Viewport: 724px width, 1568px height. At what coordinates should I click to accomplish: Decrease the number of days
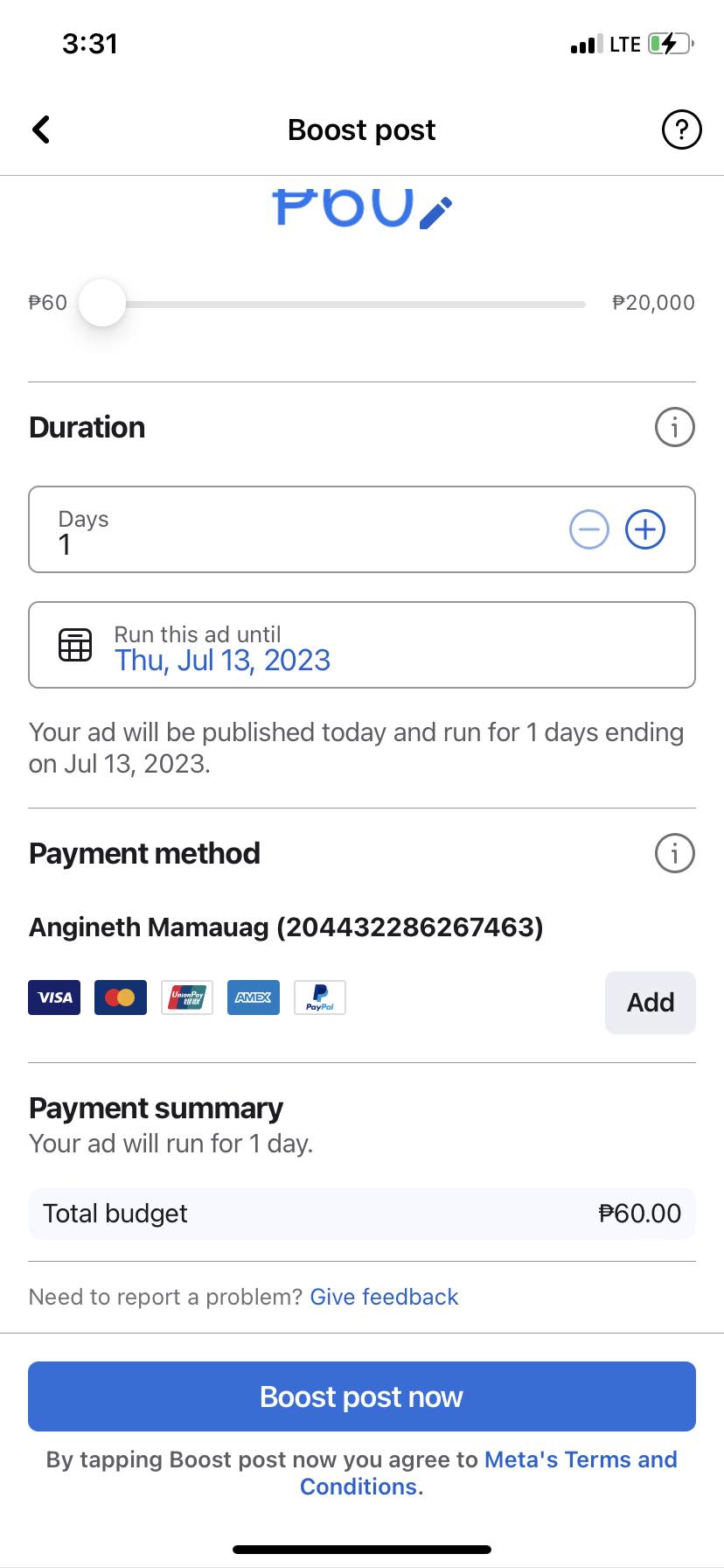coord(588,529)
